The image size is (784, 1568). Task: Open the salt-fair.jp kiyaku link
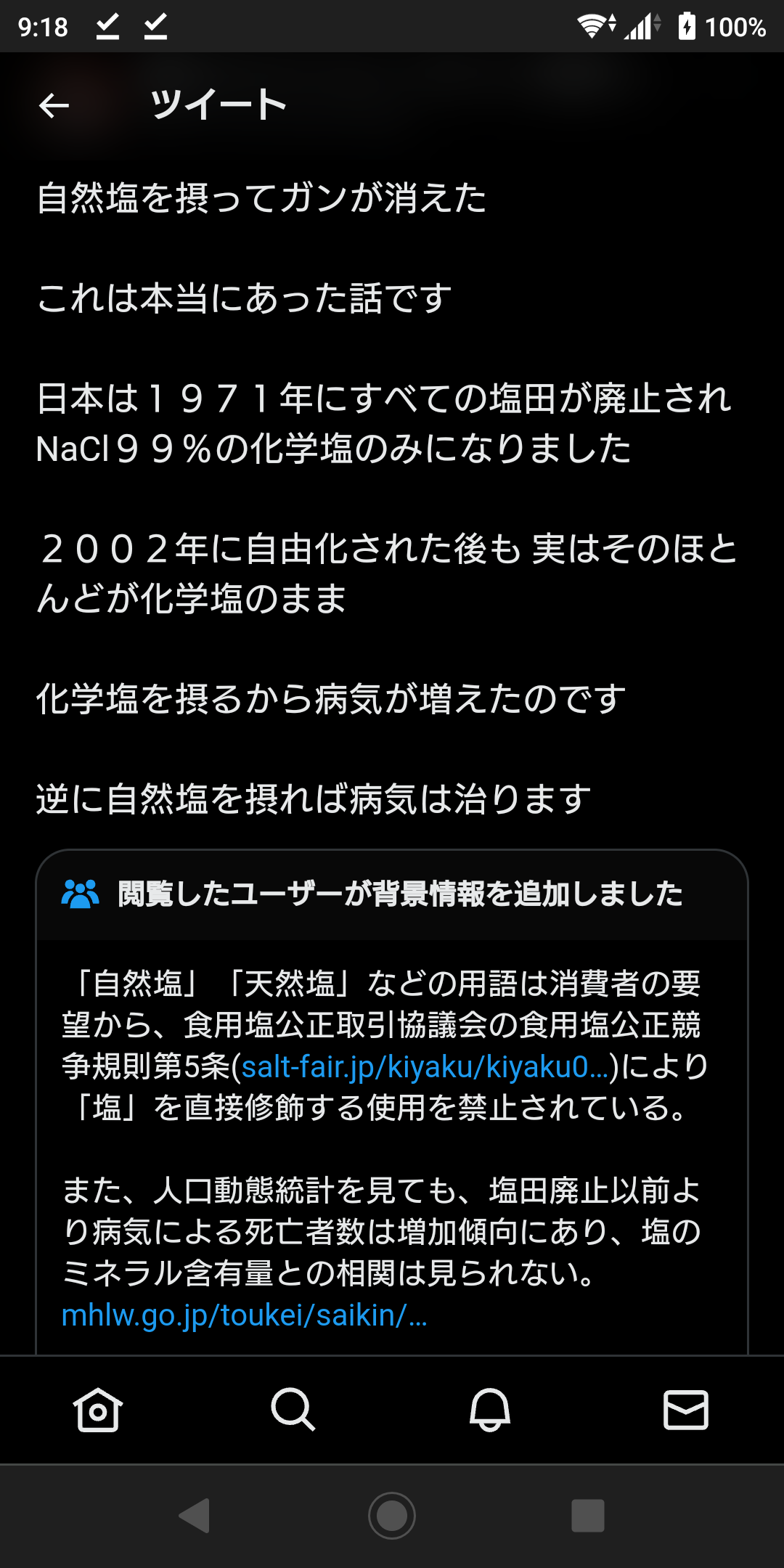425,1067
